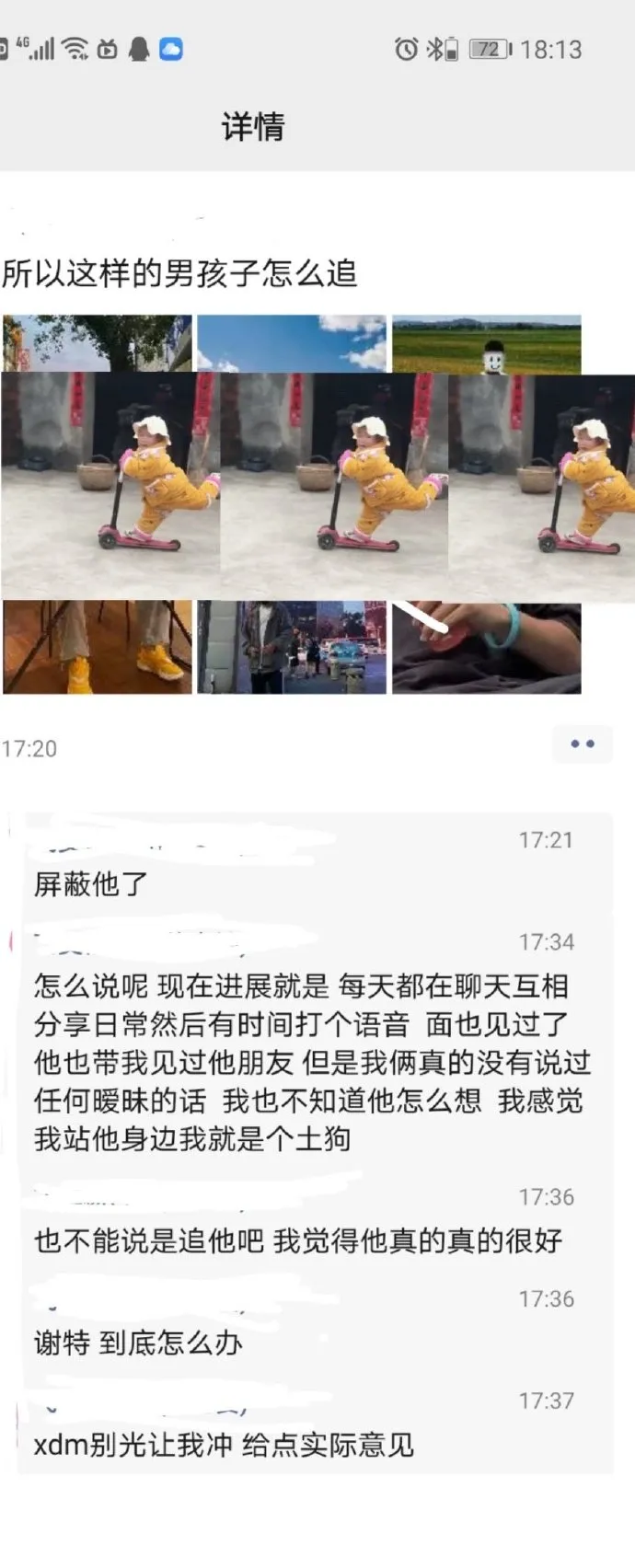Open the green field photo
This screenshot has height=1568, width=635.
[487, 343]
